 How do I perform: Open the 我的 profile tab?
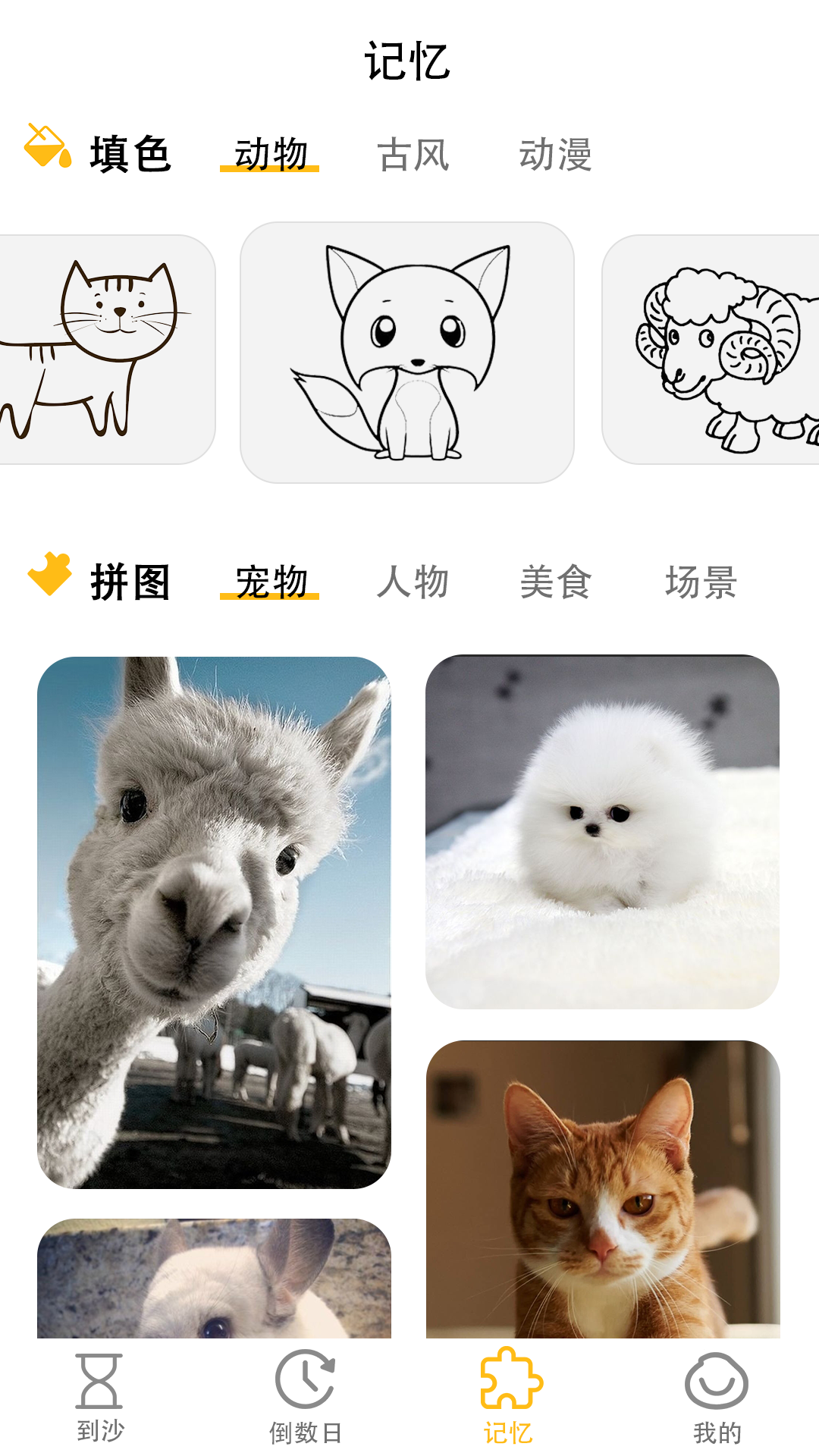click(x=716, y=1397)
